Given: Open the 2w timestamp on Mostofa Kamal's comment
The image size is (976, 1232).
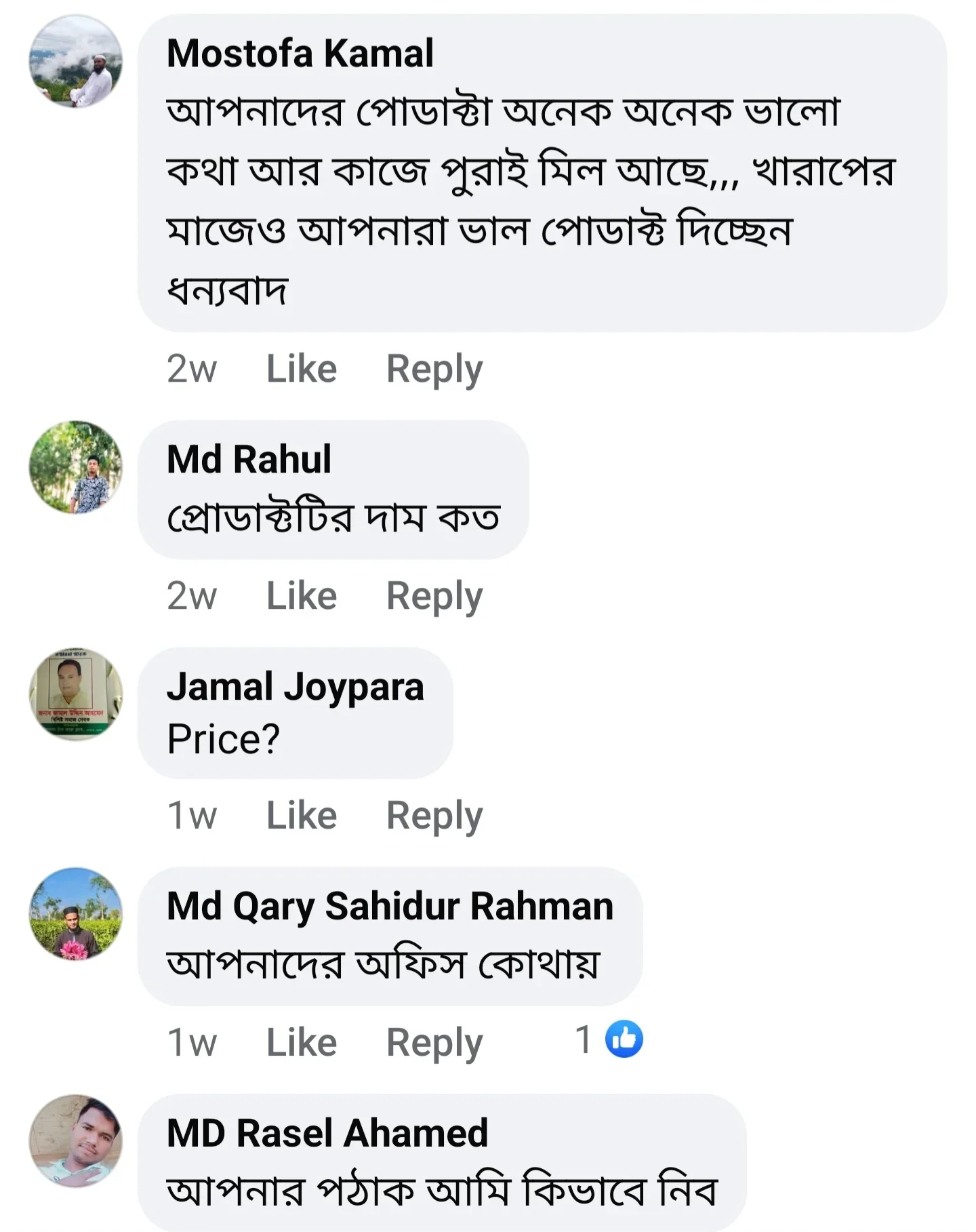Looking at the screenshot, I should (192, 367).
